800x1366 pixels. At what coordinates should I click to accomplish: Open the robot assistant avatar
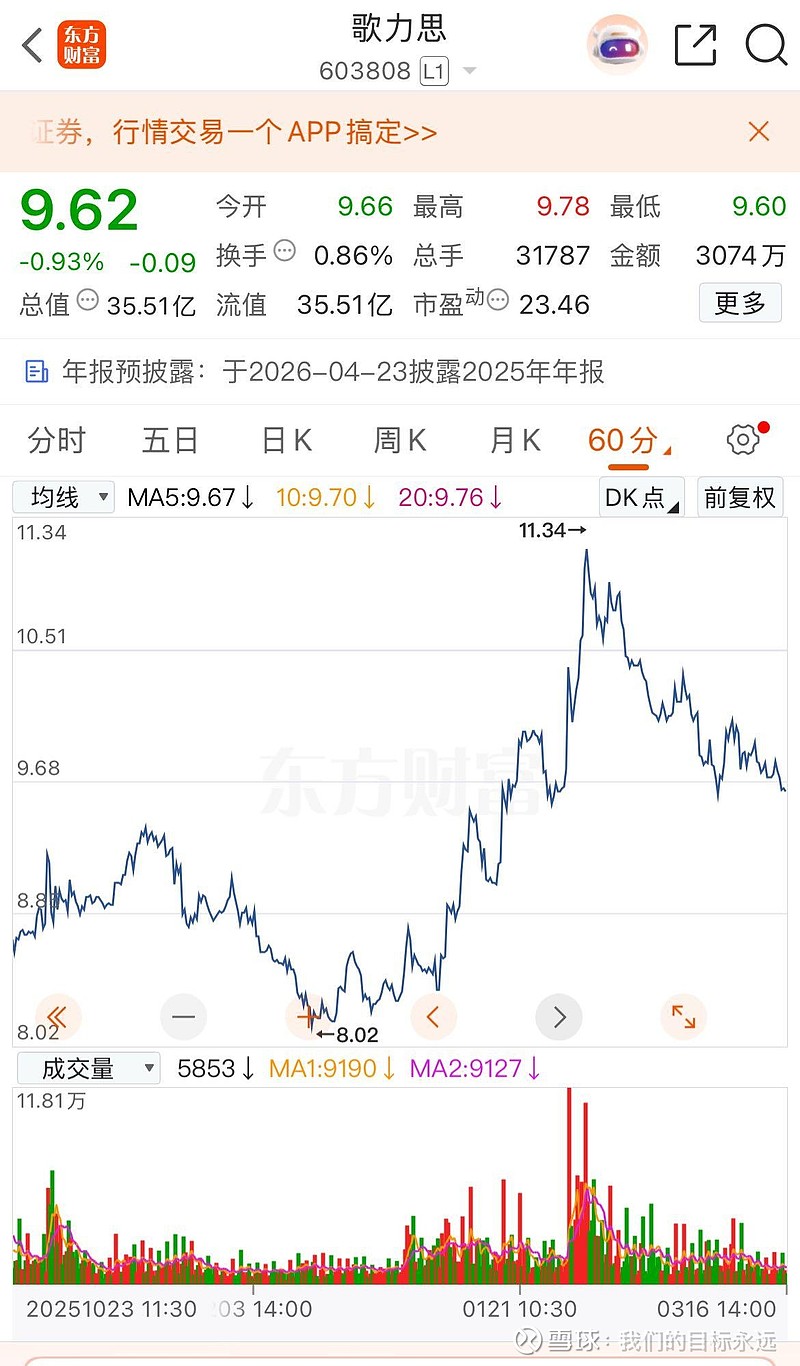[617, 44]
